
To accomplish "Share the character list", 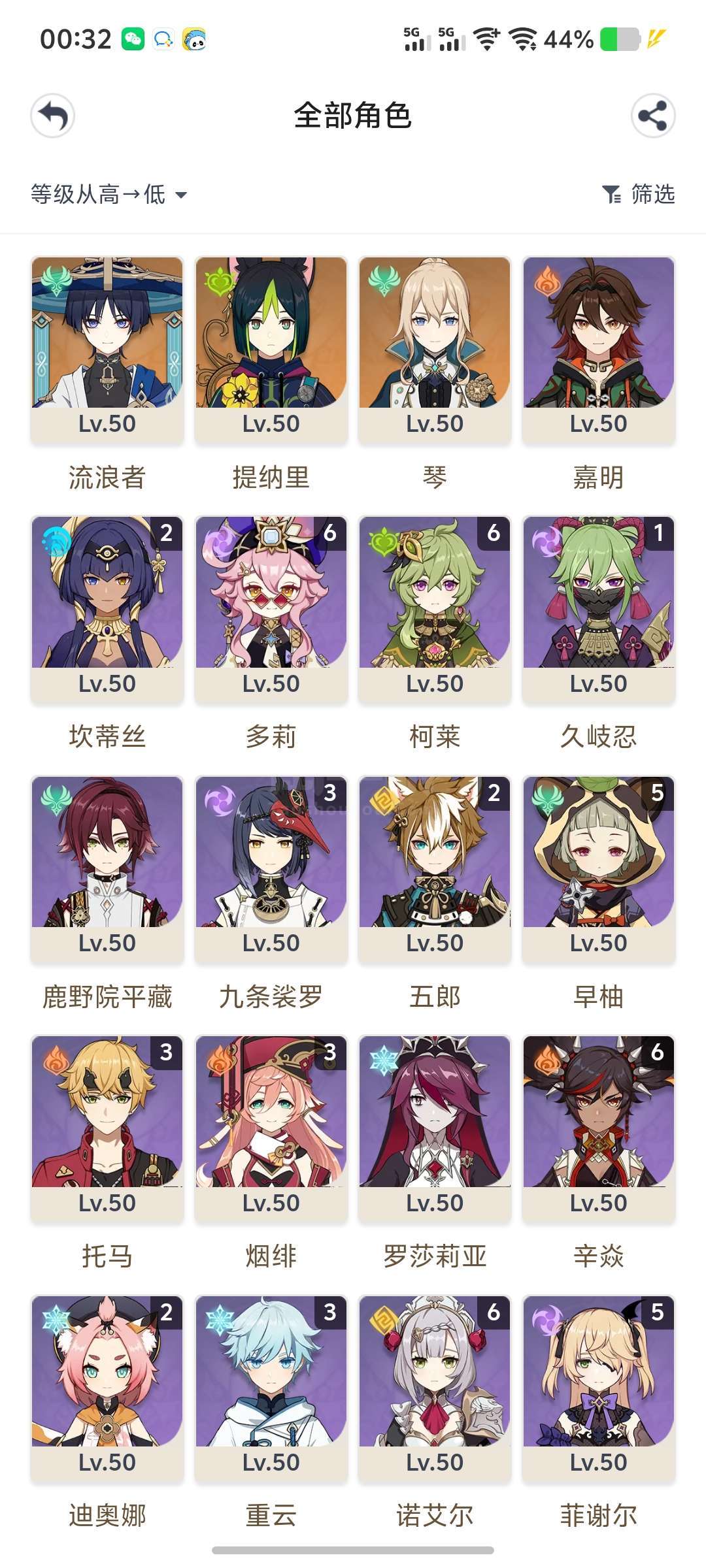I will 652,116.
